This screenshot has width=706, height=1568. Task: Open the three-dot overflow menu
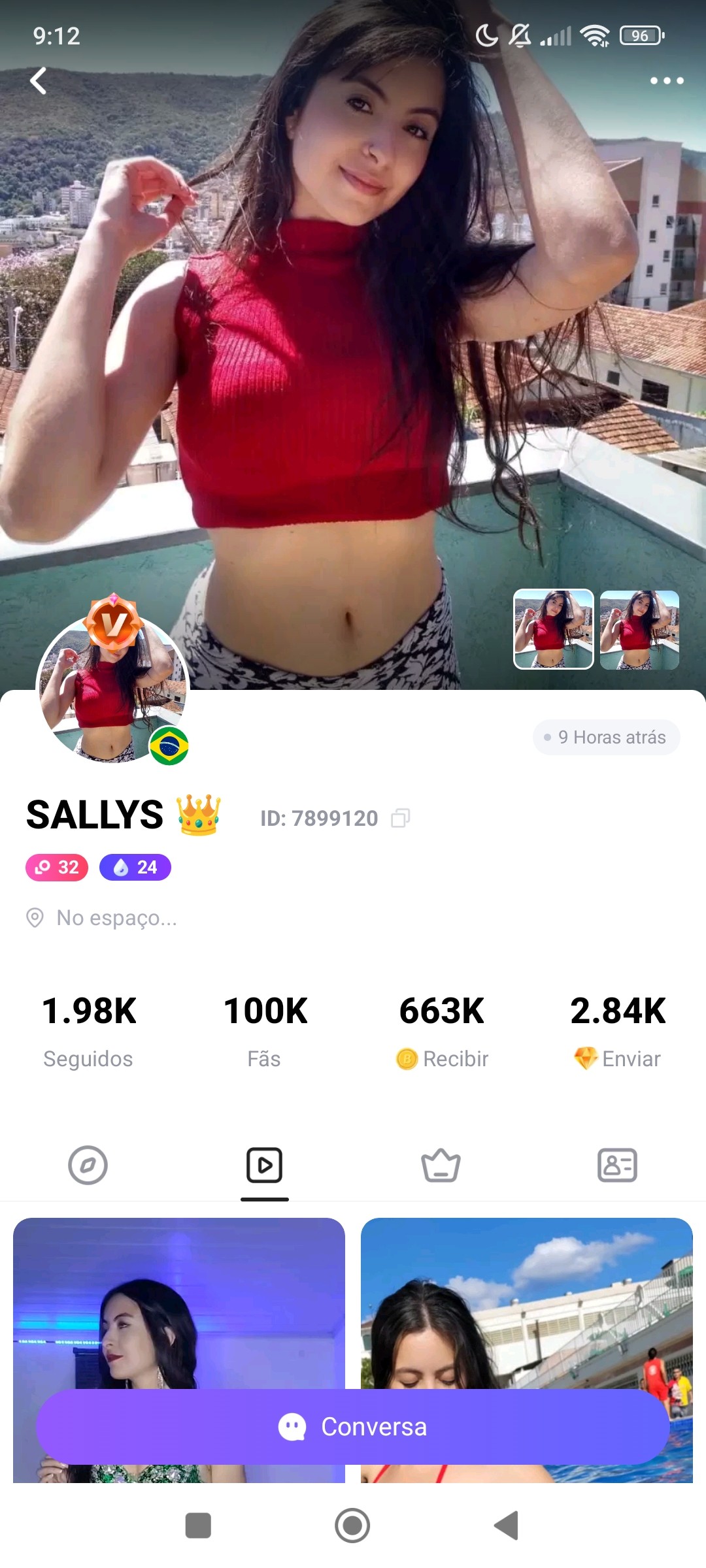click(x=666, y=81)
